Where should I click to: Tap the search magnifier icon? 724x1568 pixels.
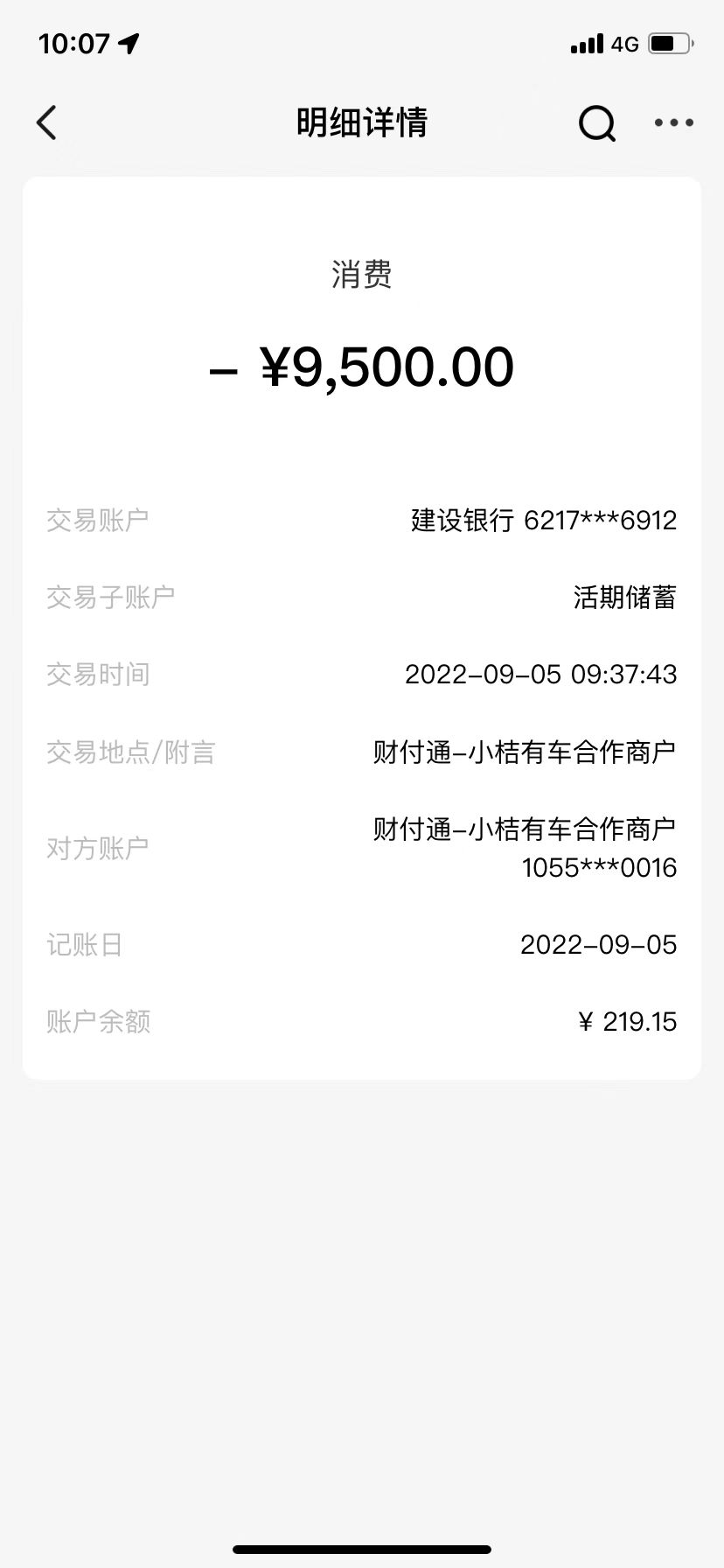pos(596,122)
